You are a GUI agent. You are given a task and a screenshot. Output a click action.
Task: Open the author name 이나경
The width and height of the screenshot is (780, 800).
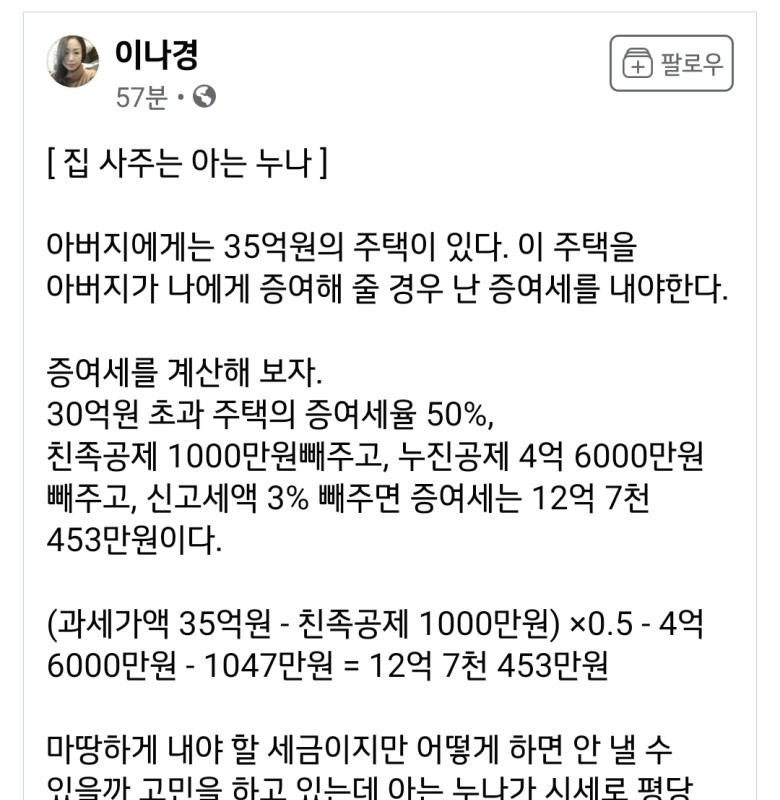click(x=156, y=54)
